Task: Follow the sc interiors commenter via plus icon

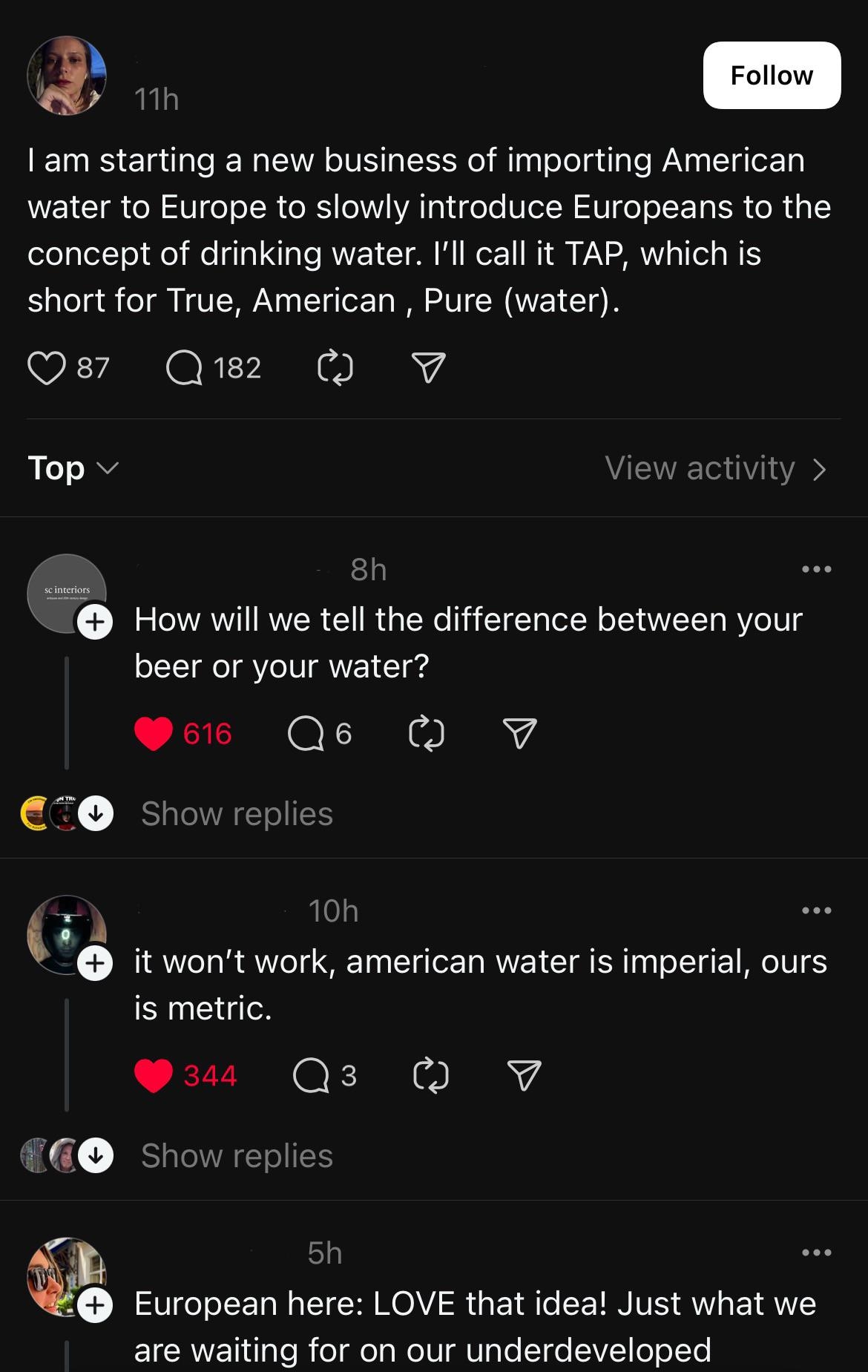Action: coord(95,622)
